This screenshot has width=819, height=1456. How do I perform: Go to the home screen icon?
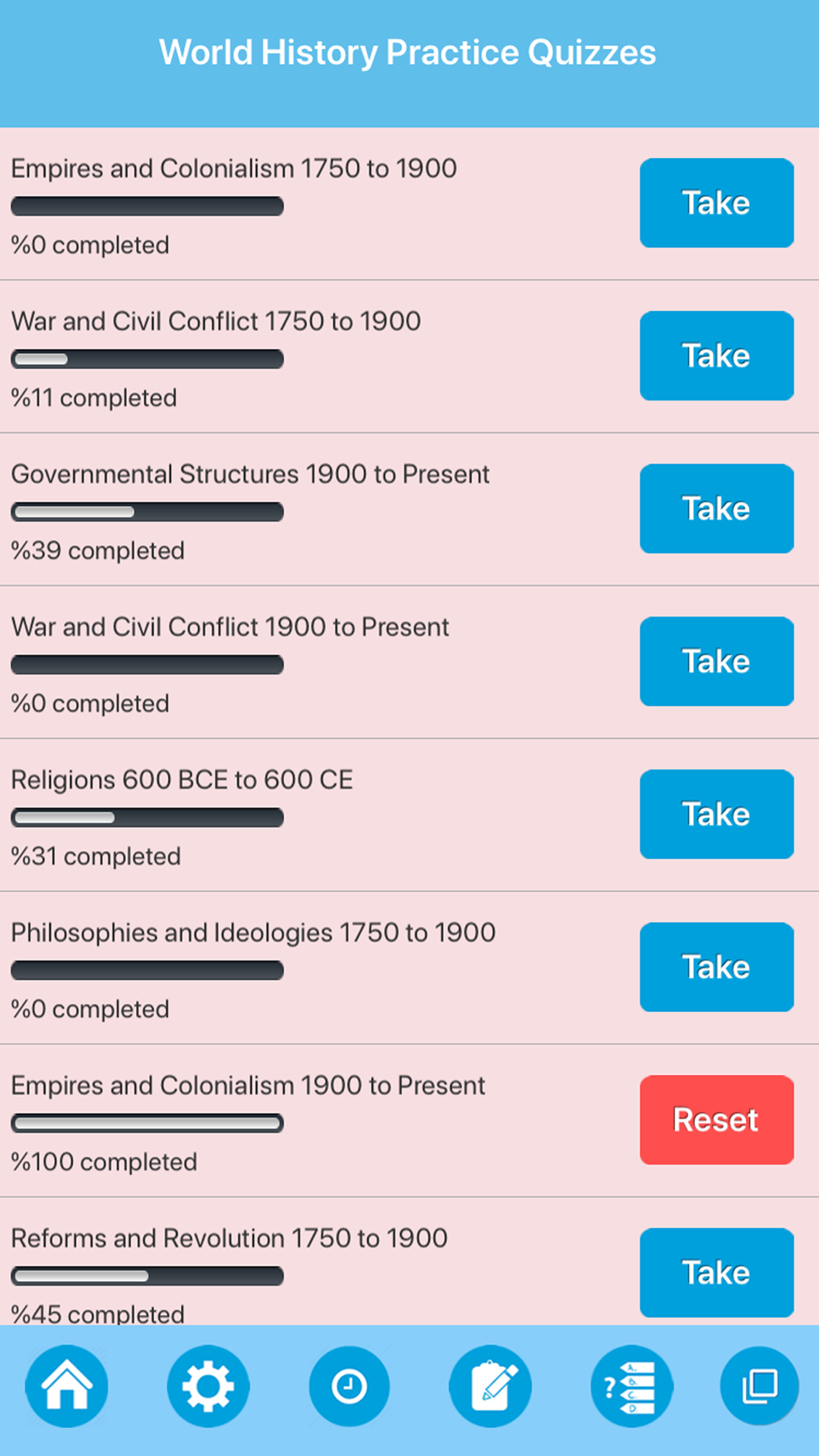pos(66,1386)
